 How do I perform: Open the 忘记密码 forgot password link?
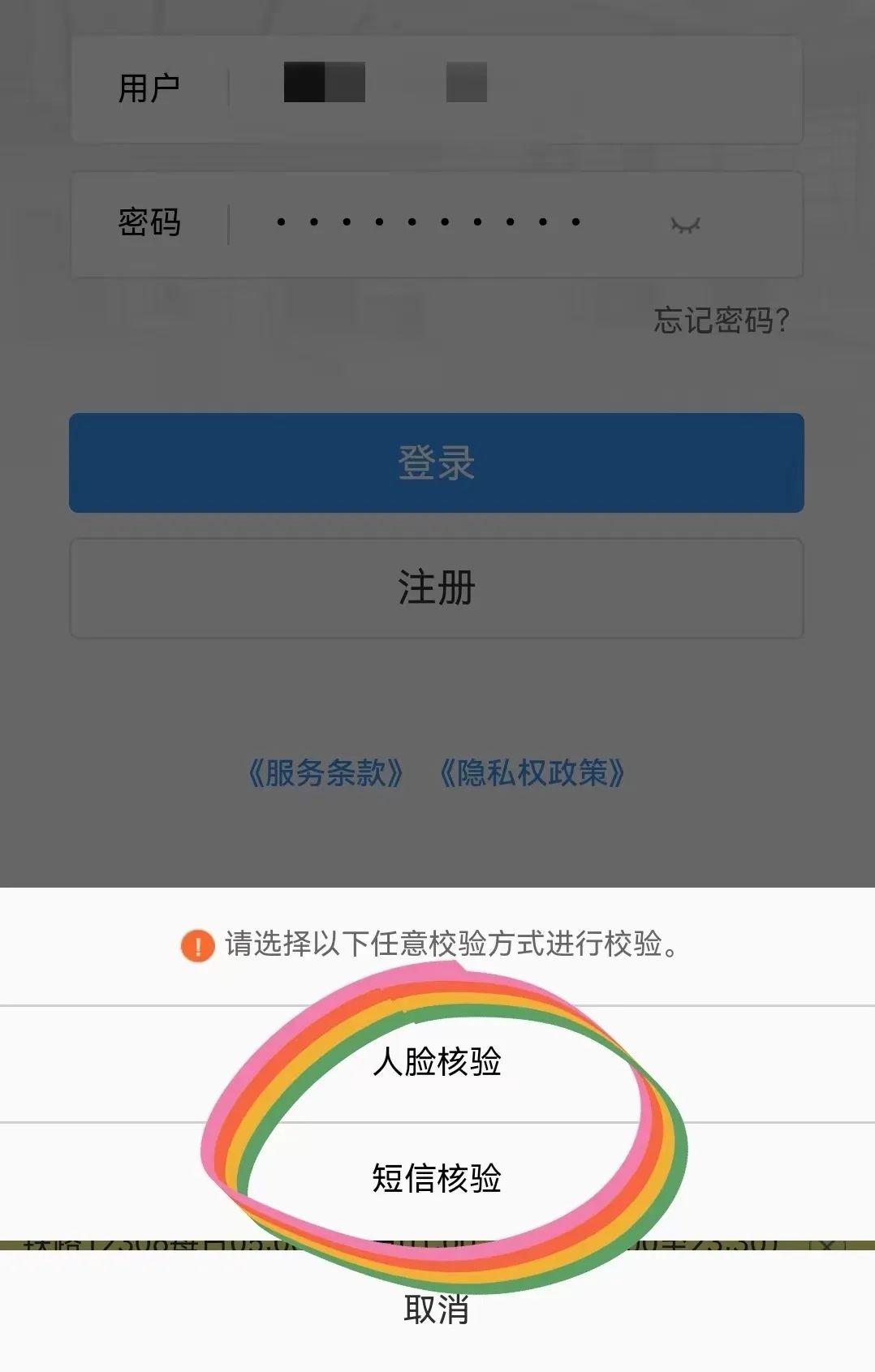721,320
